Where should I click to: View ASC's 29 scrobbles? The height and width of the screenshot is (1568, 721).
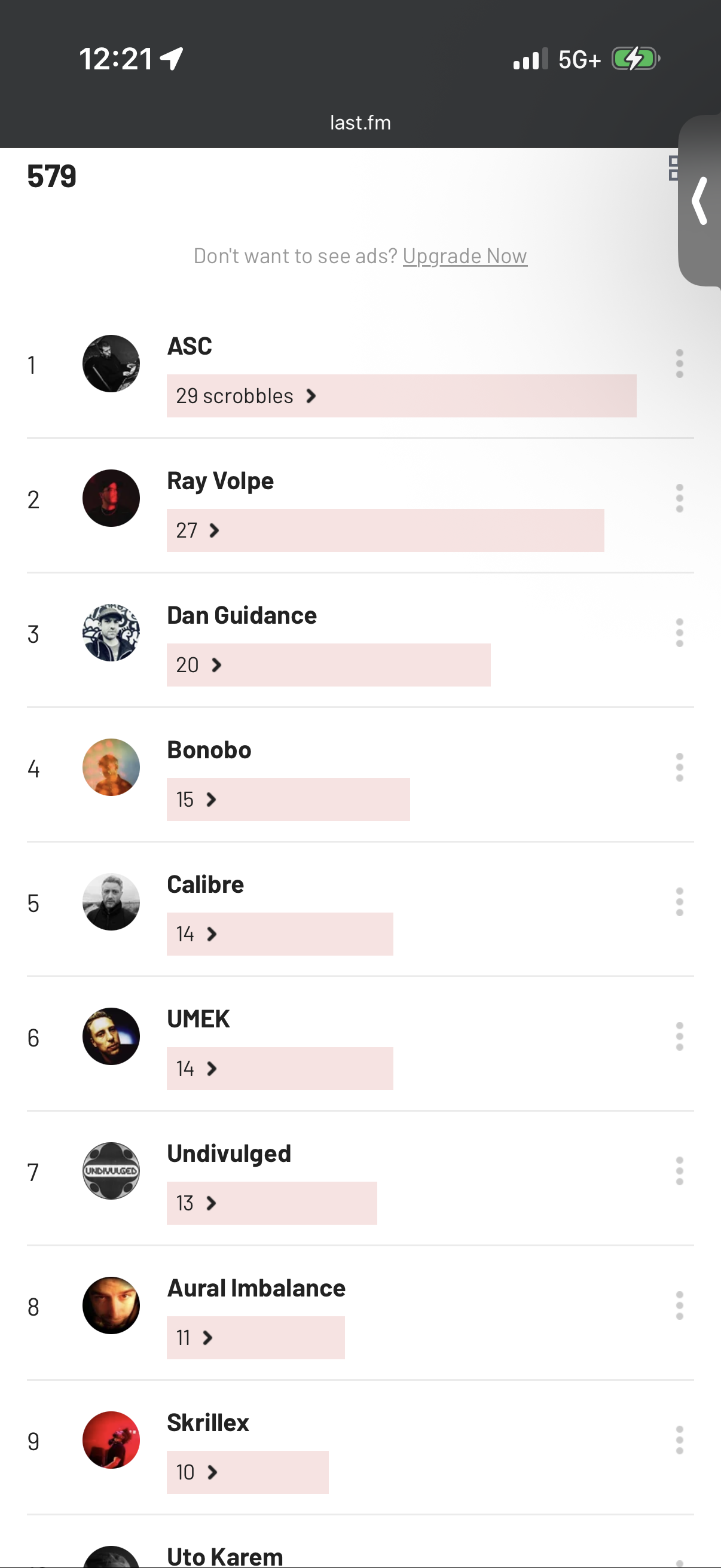coord(246,396)
